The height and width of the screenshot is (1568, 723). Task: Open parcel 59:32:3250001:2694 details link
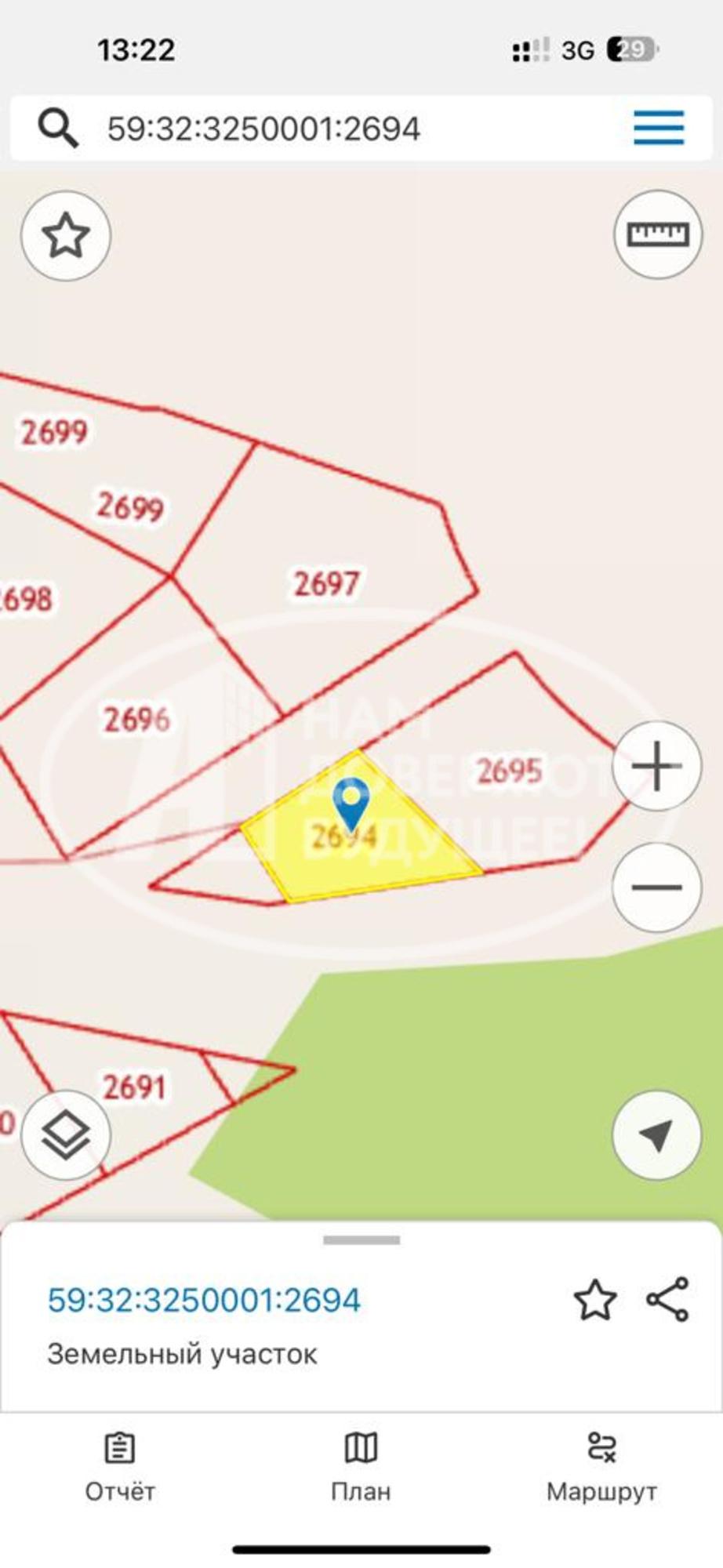[x=204, y=1300]
